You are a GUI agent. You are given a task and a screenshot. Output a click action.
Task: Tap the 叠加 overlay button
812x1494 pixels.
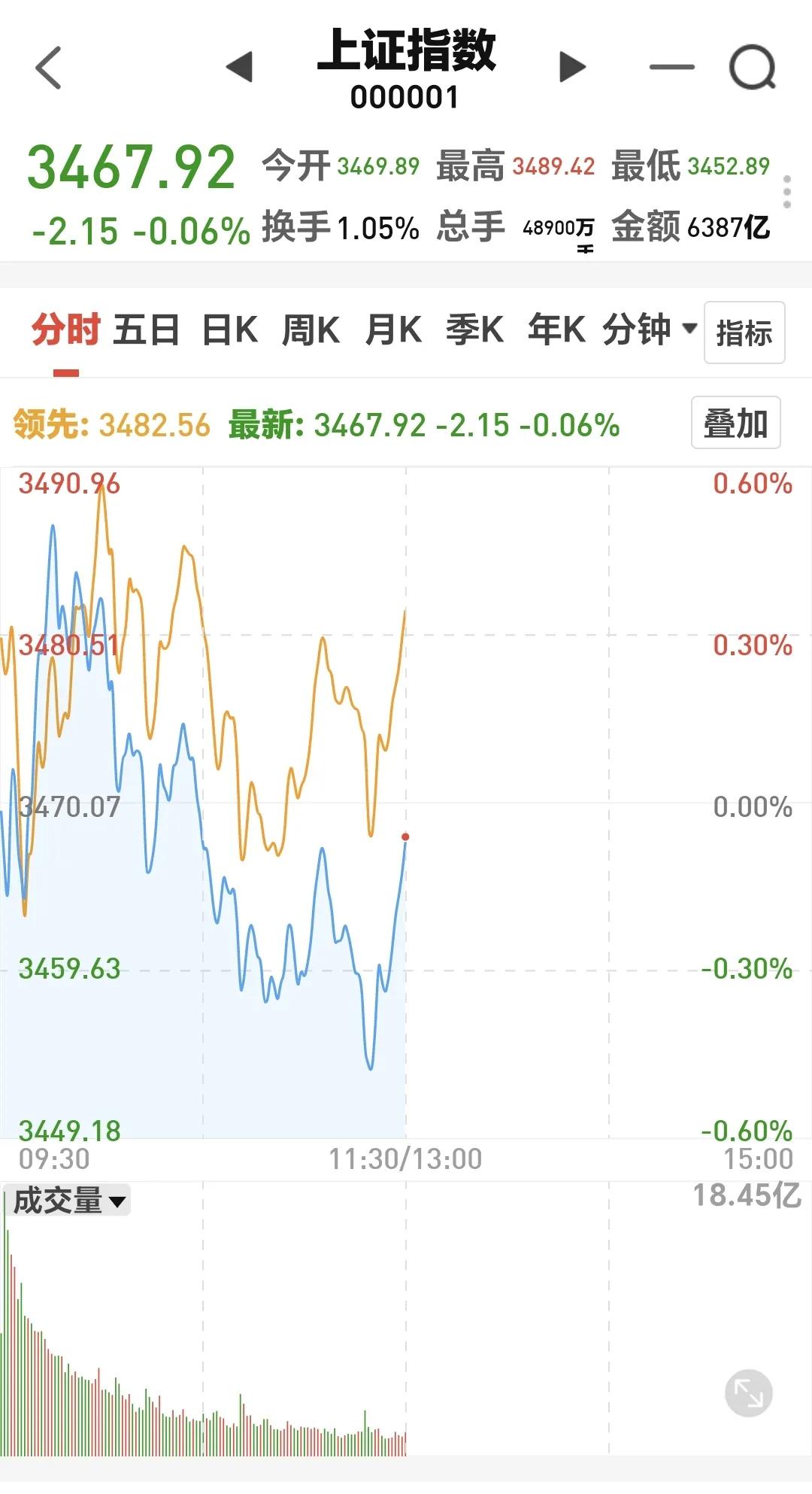[x=736, y=423]
